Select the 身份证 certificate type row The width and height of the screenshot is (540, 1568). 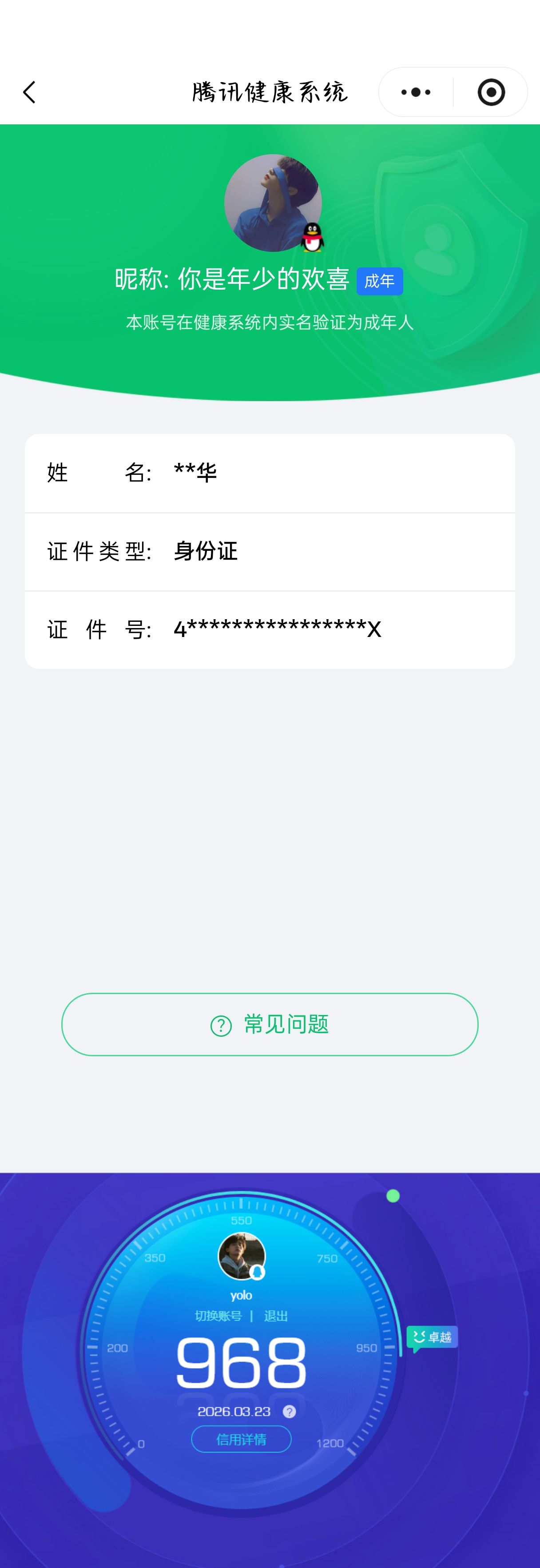click(270, 552)
